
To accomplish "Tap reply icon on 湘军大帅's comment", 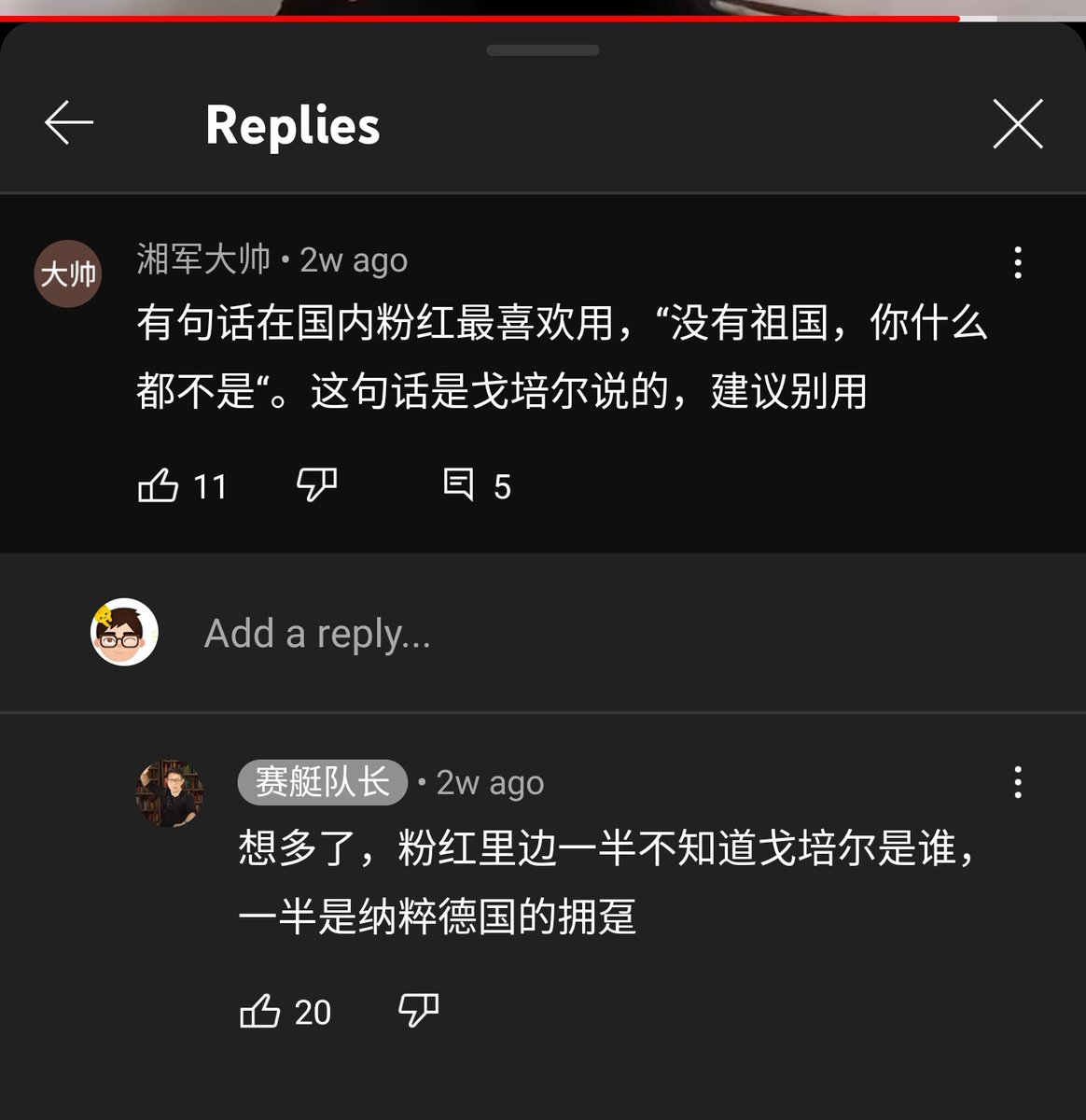I will coord(458,485).
